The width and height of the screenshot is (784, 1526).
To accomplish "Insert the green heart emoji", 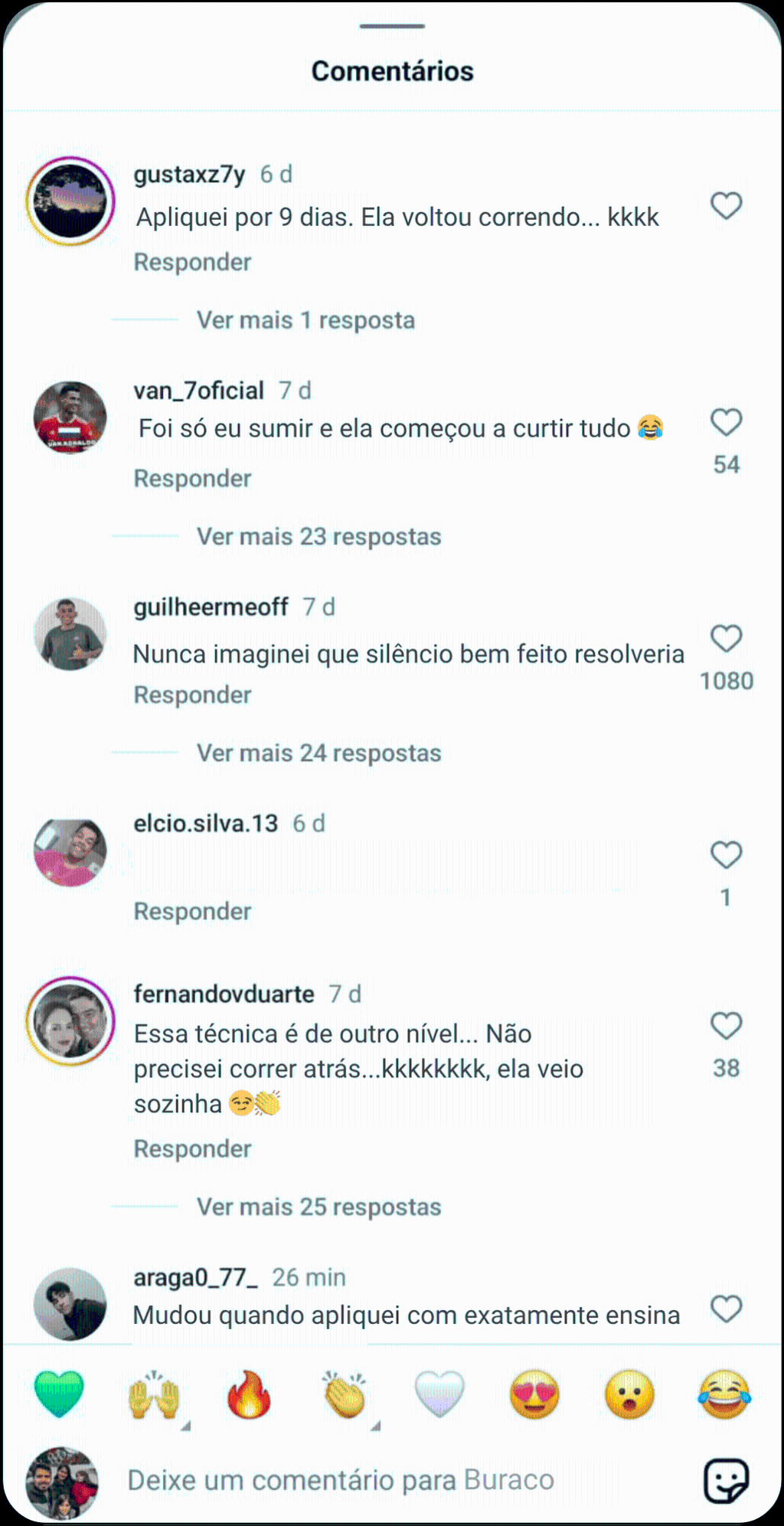I will click(x=59, y=1394).
